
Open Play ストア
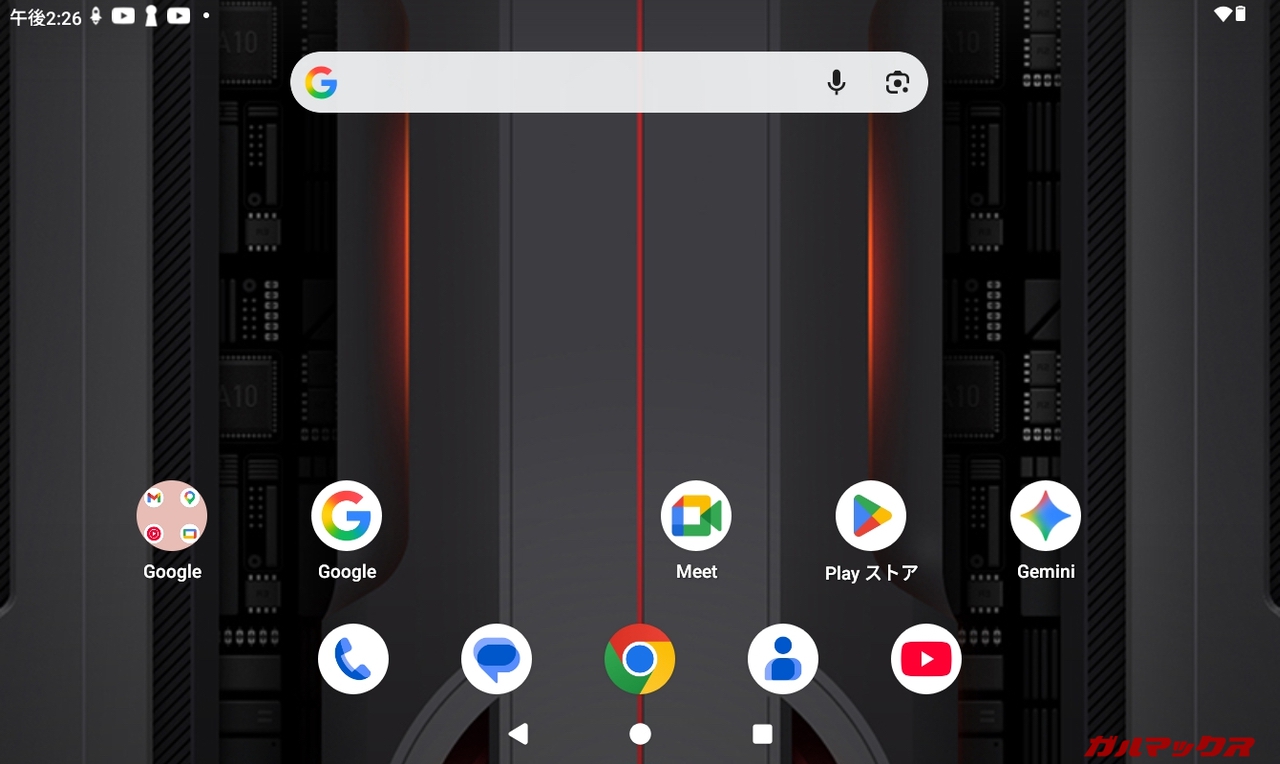(871, 516)
